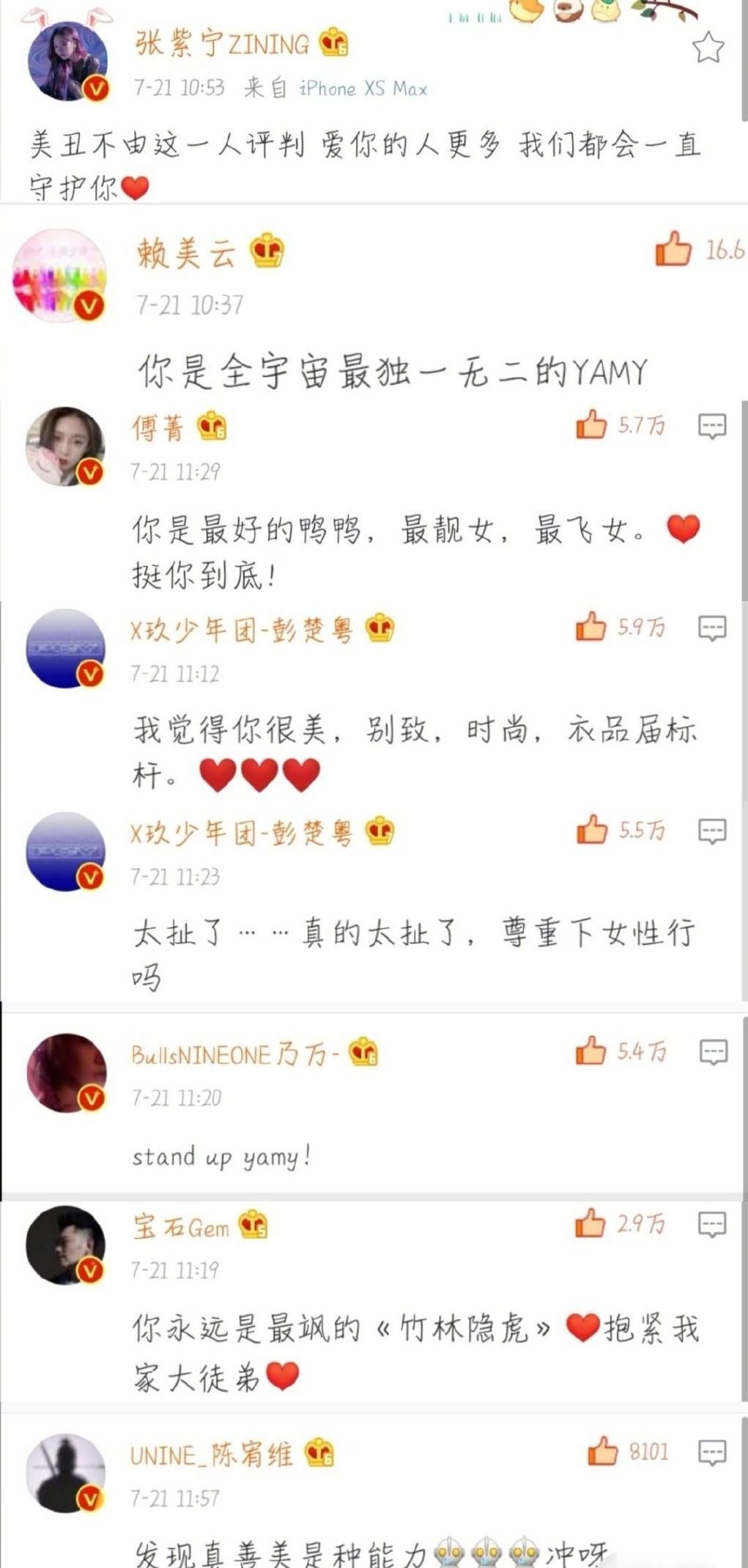Click the thumbs-up icon showing 16.6 likes
The width and height of the screenshot is (748, 1568).
pyautogui.click(x=674, y=249)
